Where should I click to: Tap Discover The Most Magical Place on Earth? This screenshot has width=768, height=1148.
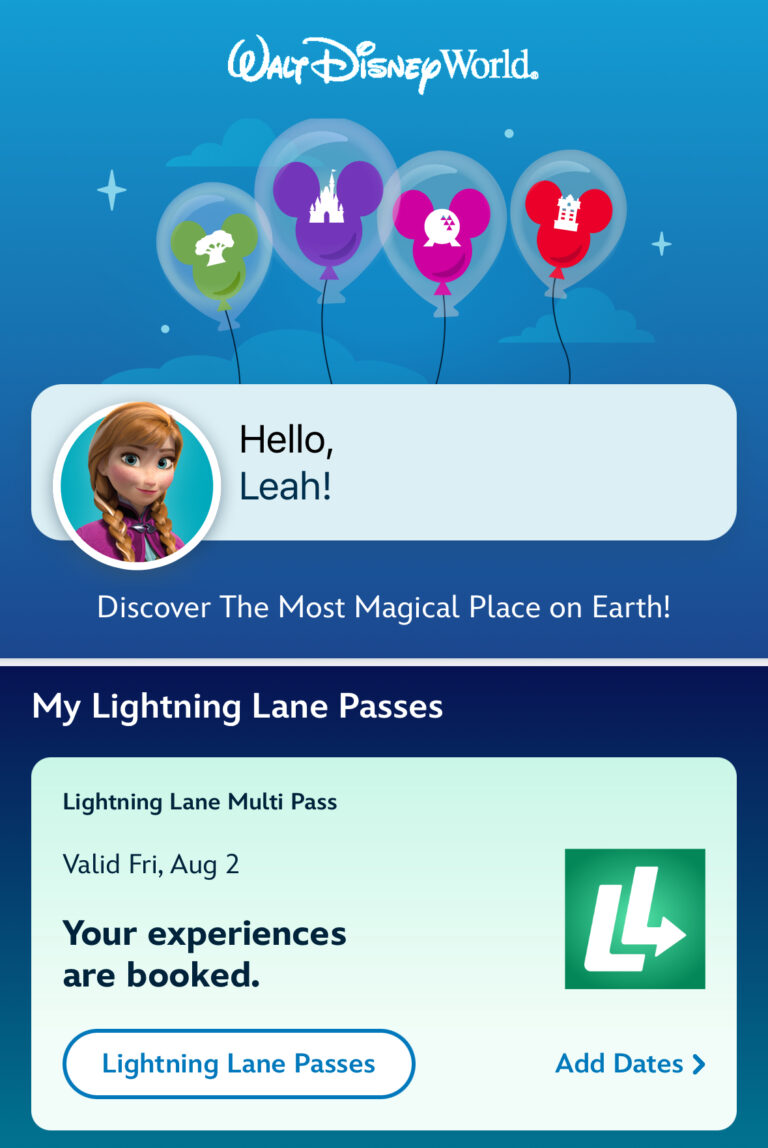384,606
